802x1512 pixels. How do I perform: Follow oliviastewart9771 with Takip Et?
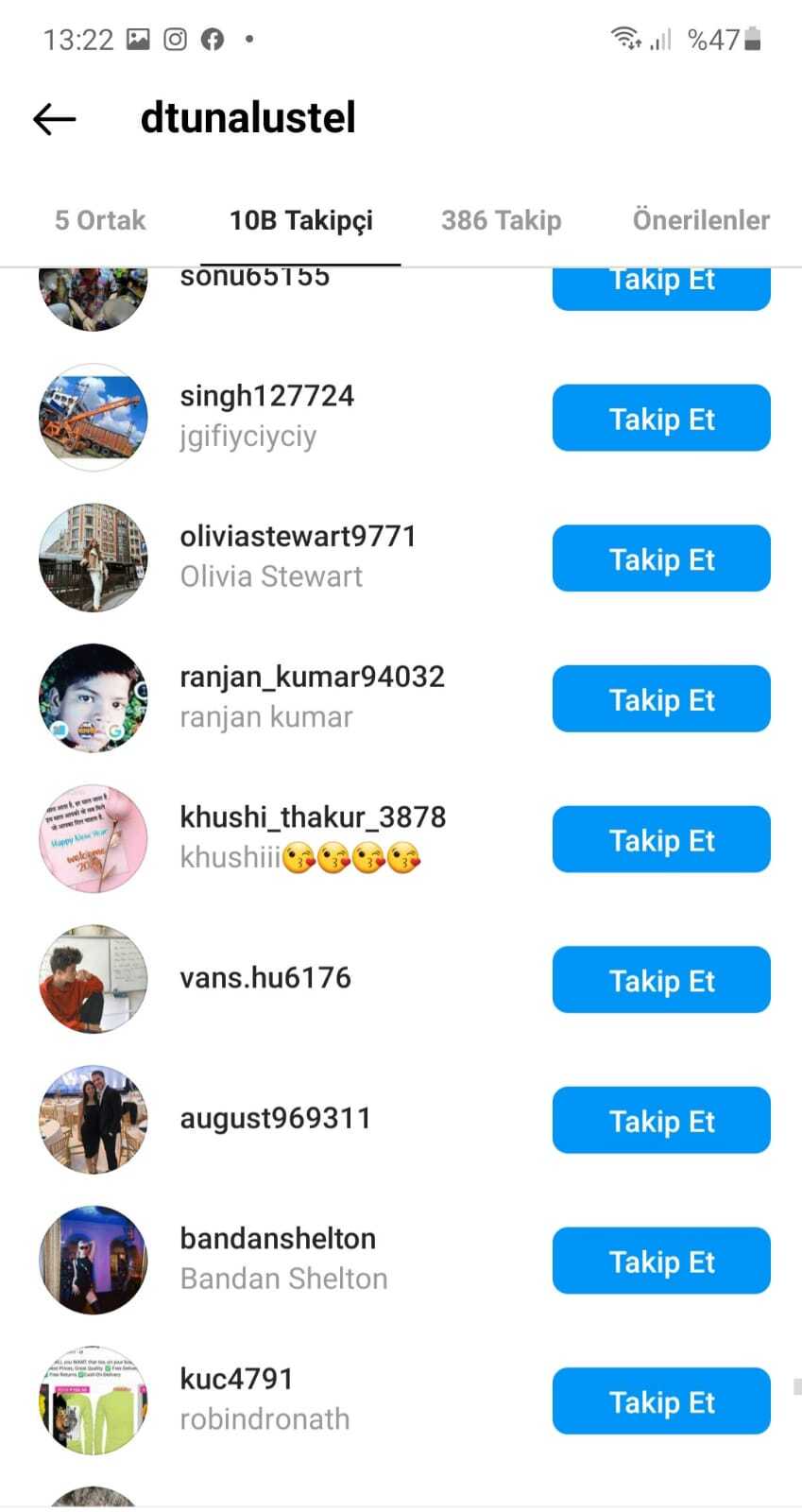pos(661,558)
